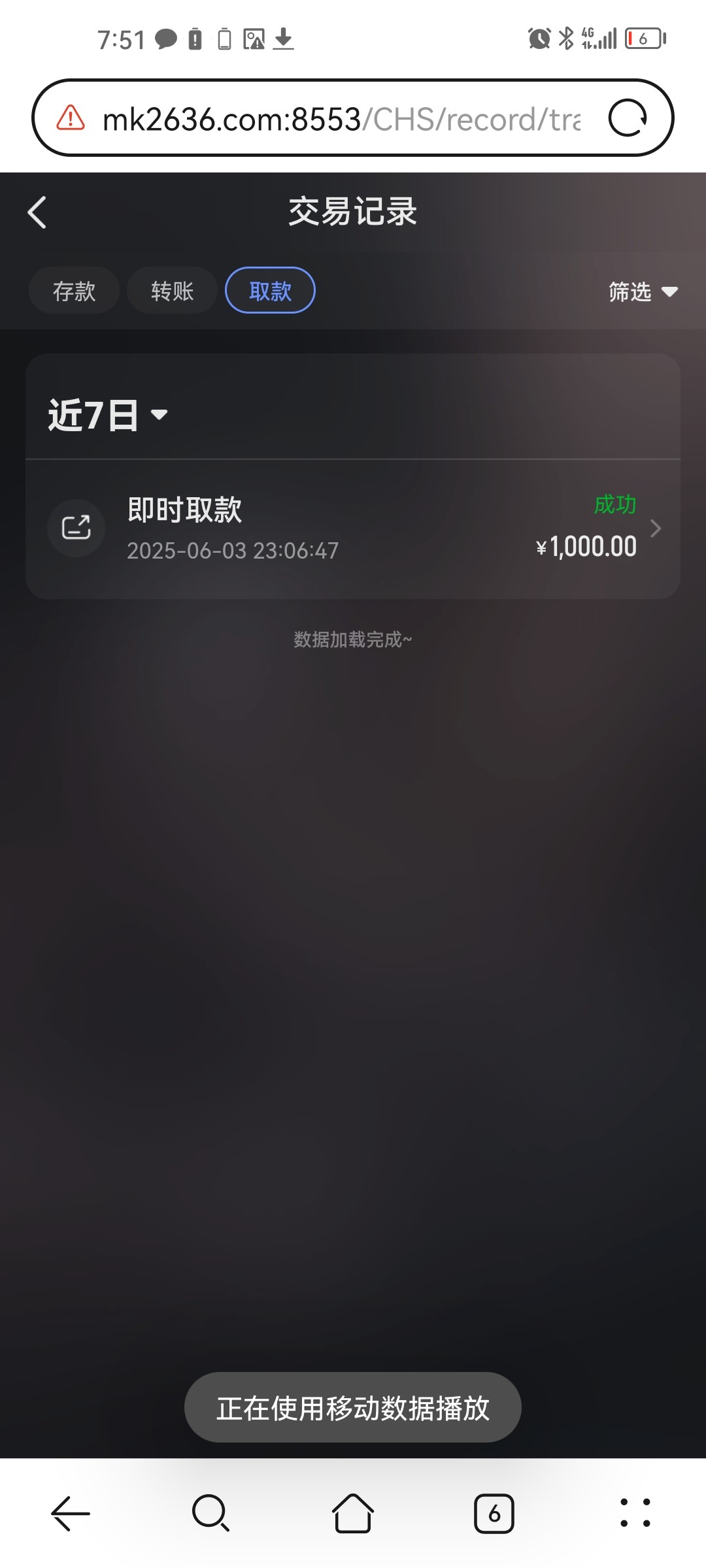
Task: Select the 取款 tab
Action: coord(270,291)
